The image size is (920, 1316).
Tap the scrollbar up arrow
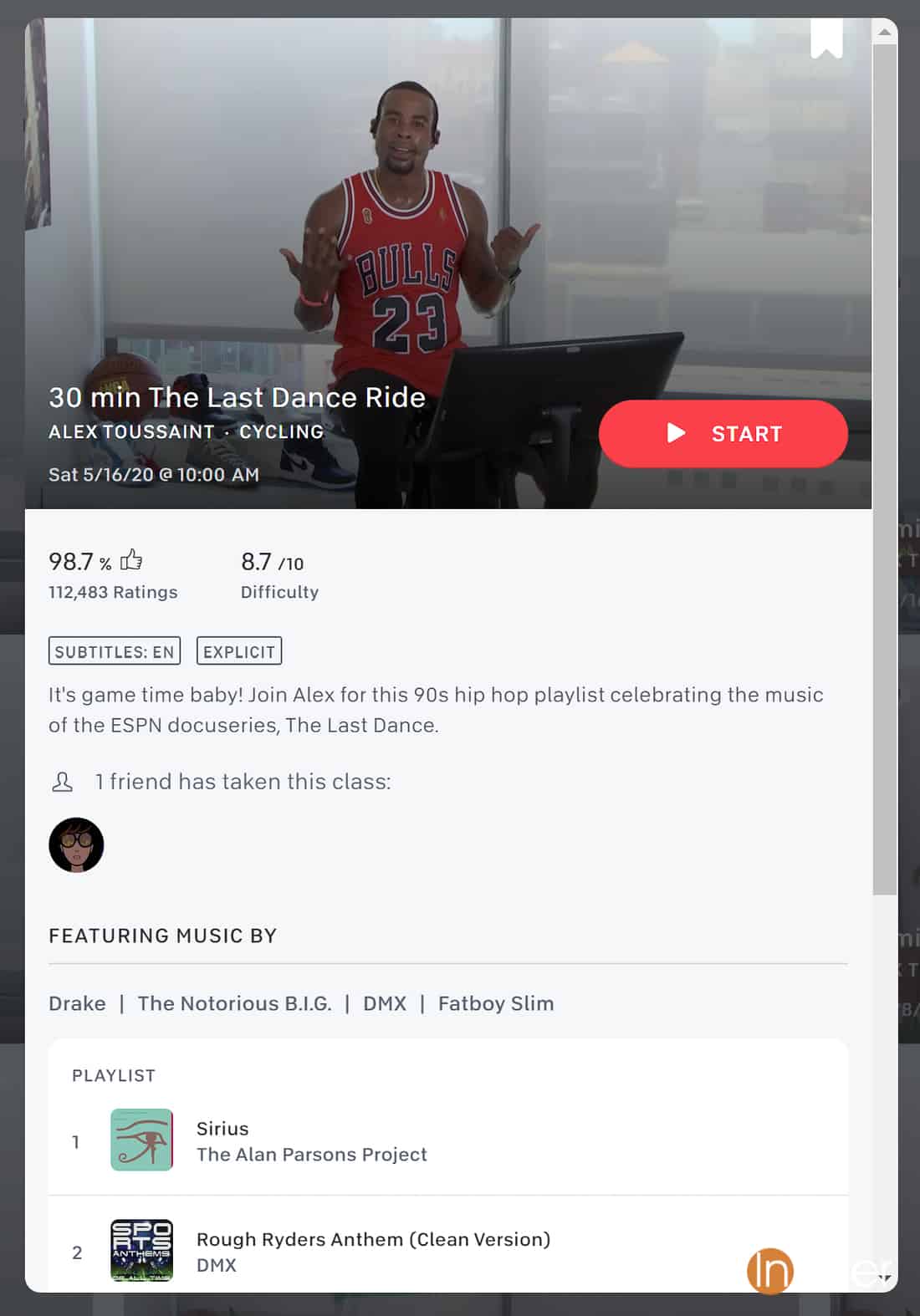[884, 32]
